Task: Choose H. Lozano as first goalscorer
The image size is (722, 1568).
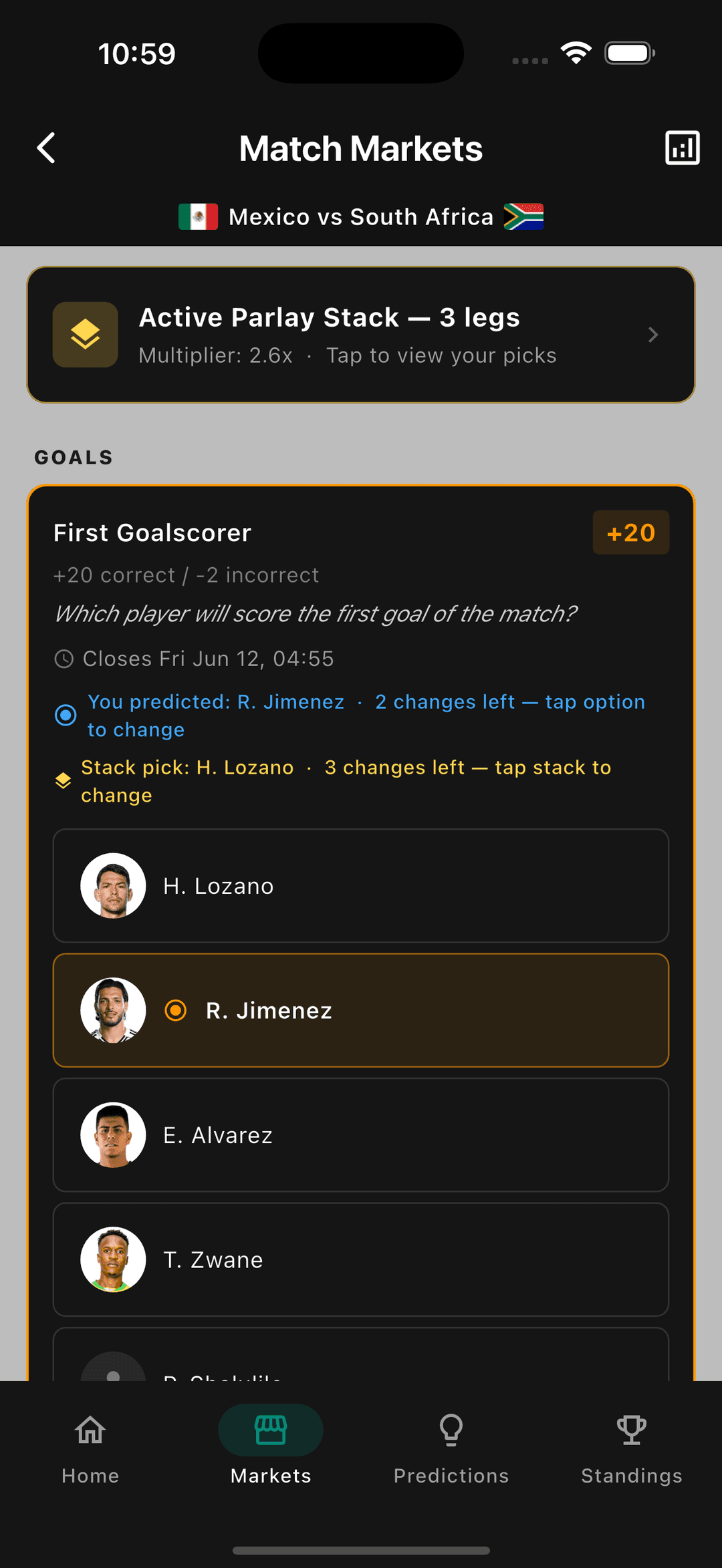Action: coord(360,886)
